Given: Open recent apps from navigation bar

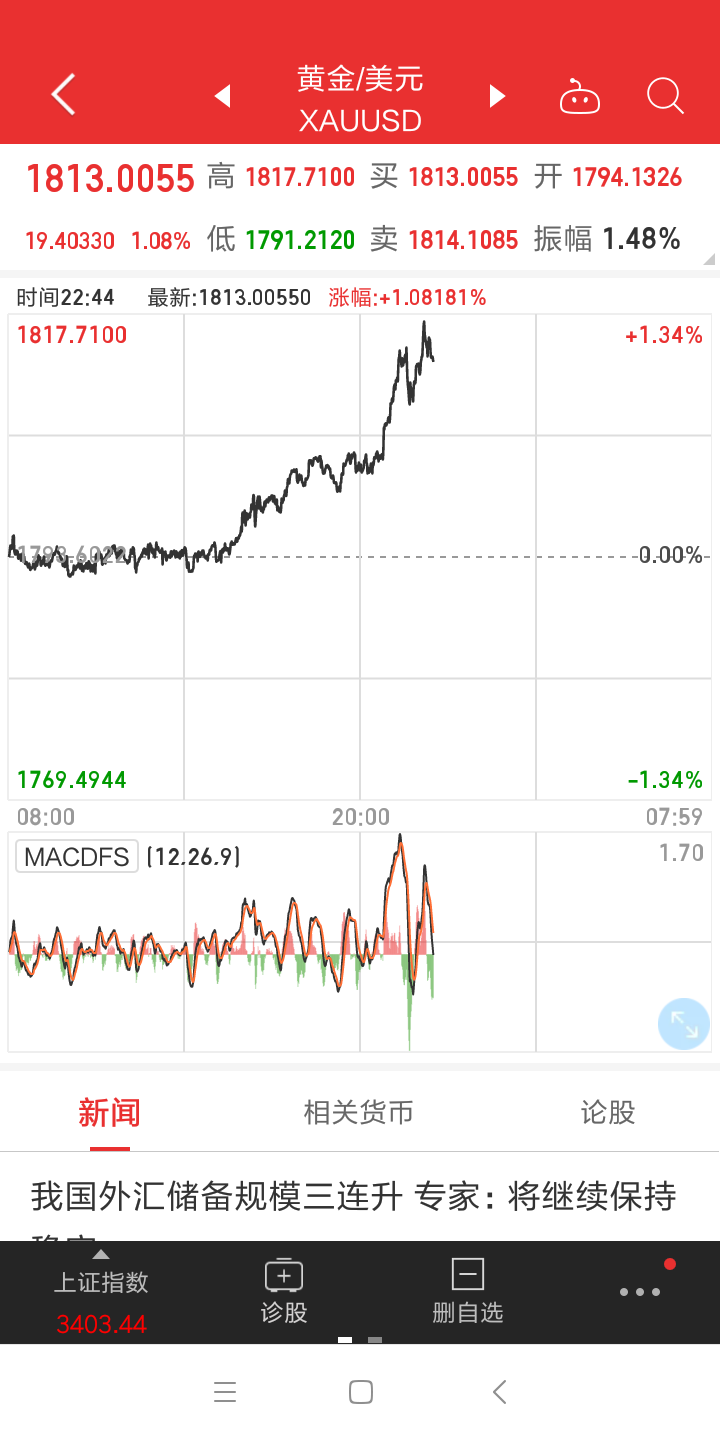Looking at the screenshot, I should pos(225,1392).
